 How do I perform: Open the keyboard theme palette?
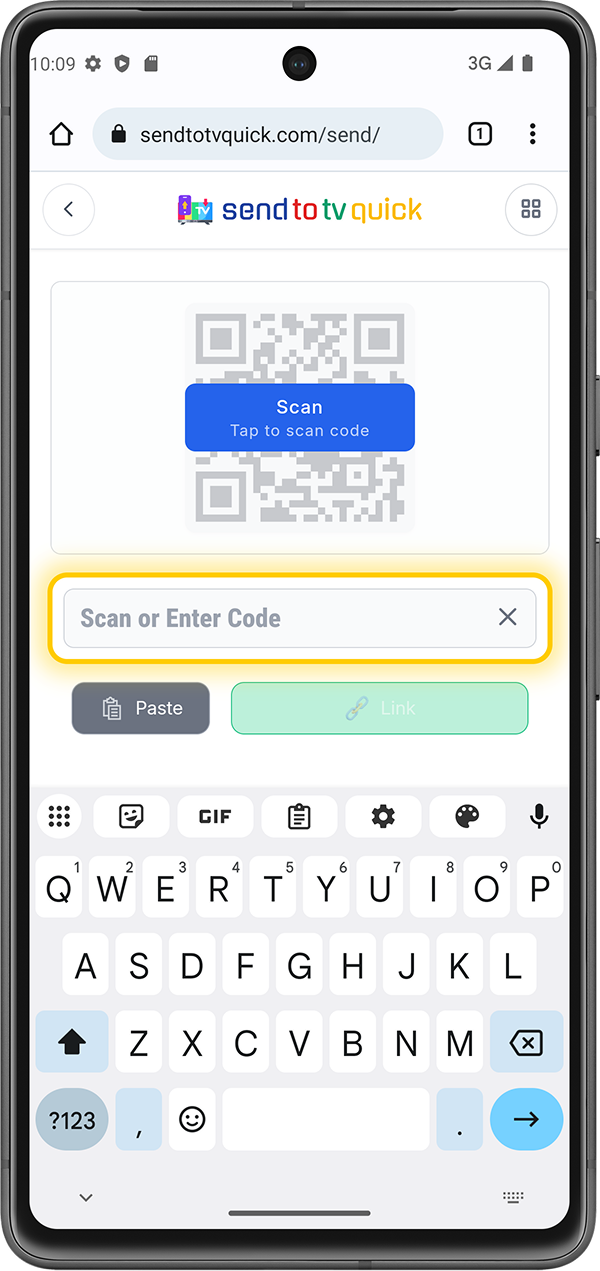tap(467, 816)
